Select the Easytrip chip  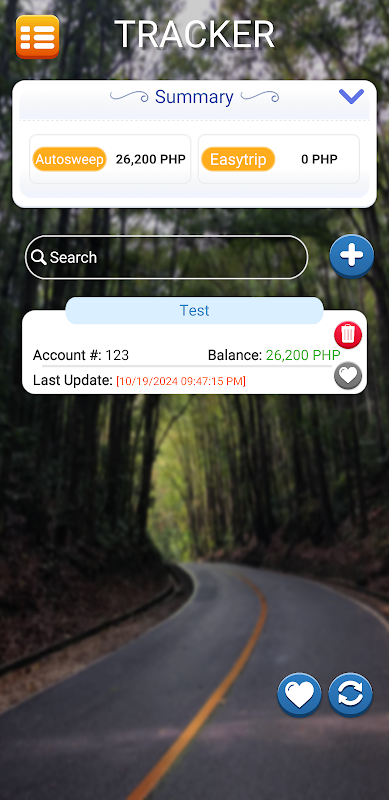[238, 159]
